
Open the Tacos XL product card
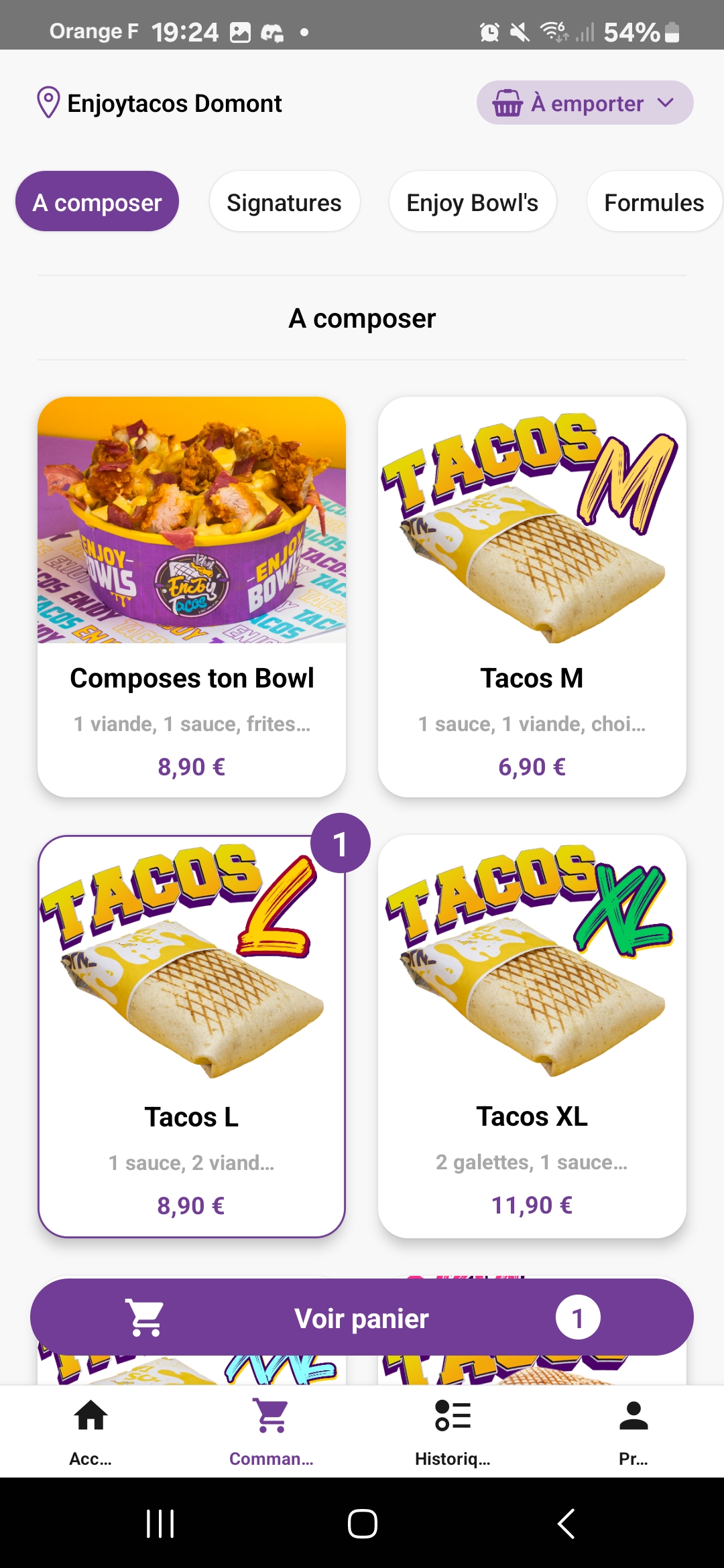(x=532, y=1035)
